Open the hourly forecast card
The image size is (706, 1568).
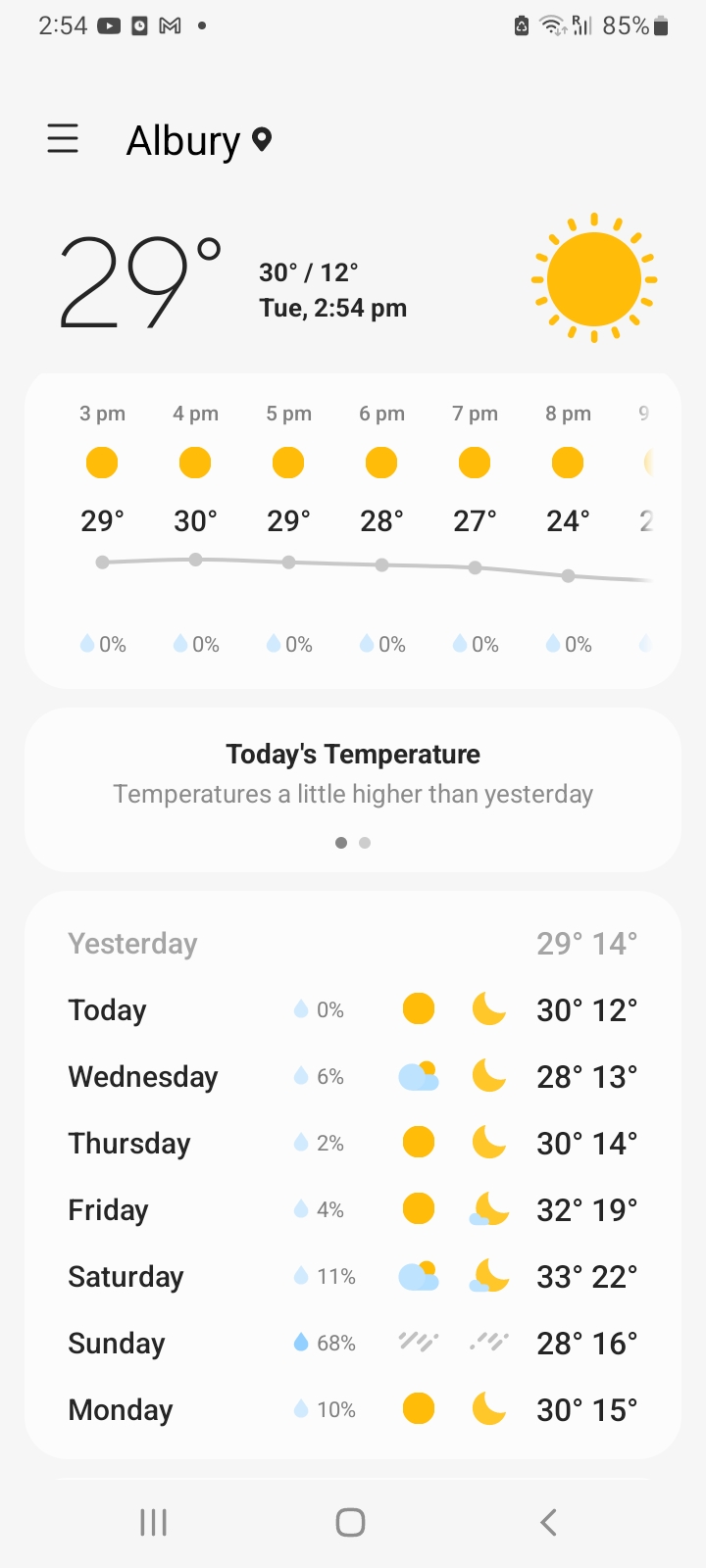[x=353, y=529]
